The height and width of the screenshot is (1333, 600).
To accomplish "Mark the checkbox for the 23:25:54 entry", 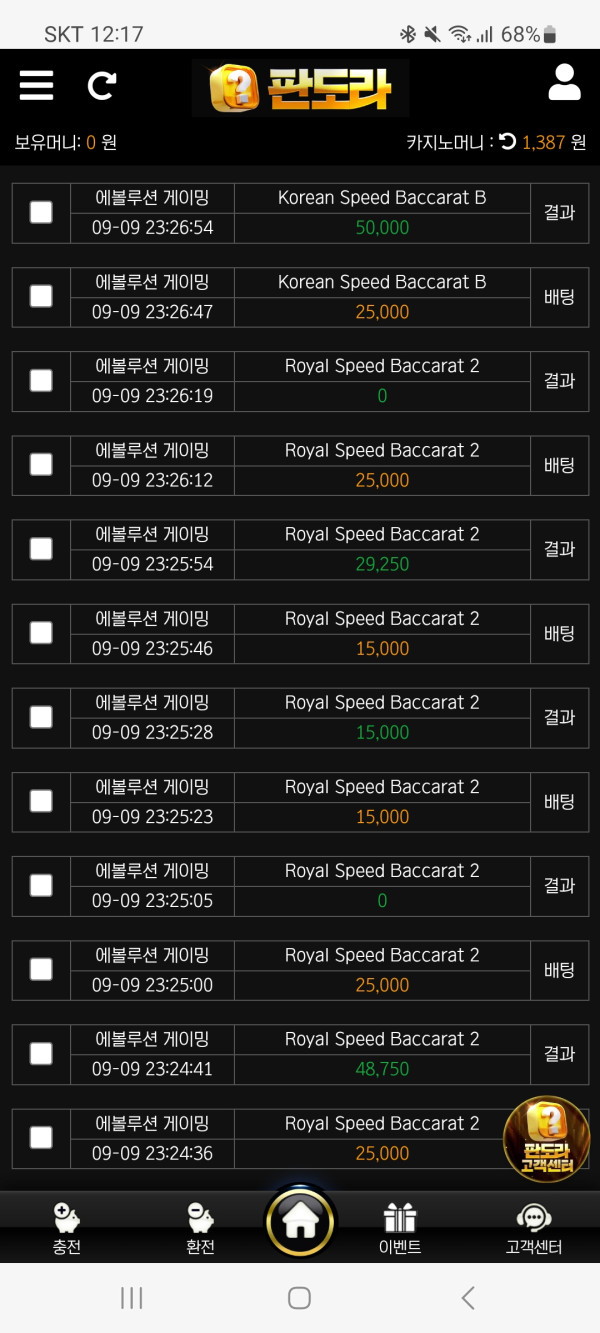I will pyautogui.click(x=41, y=548).
